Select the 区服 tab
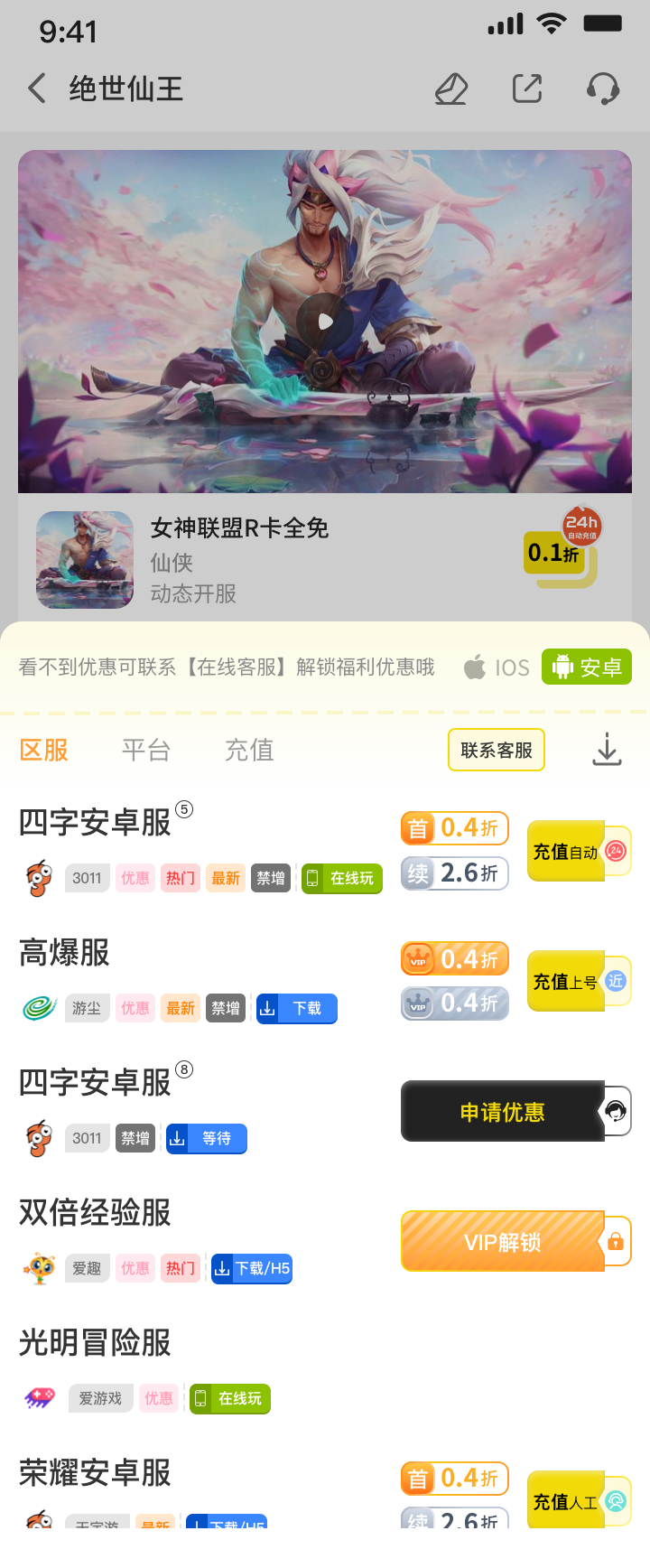The image size is (650, 1568). (x=44, y=750)
